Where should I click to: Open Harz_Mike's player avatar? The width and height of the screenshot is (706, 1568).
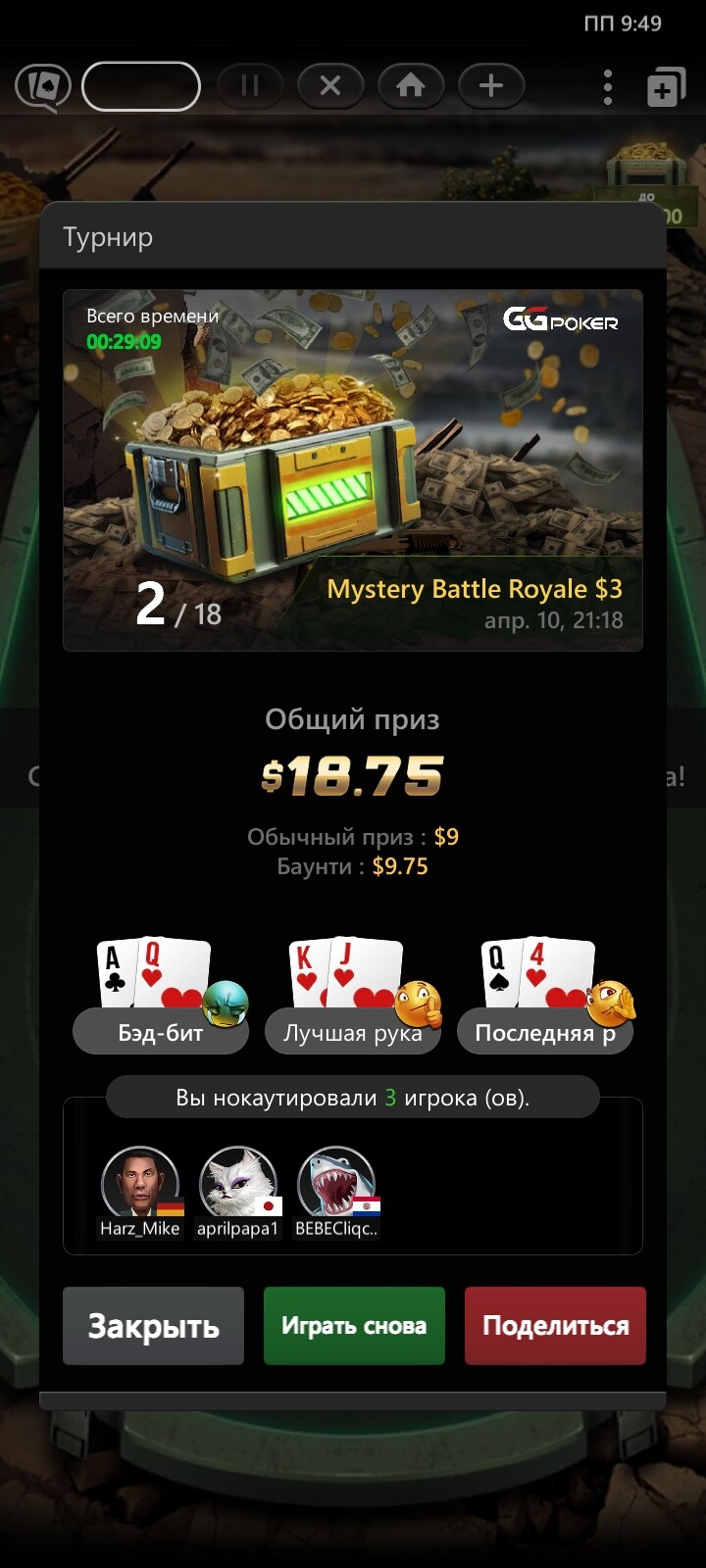[x=140, y=1184]
